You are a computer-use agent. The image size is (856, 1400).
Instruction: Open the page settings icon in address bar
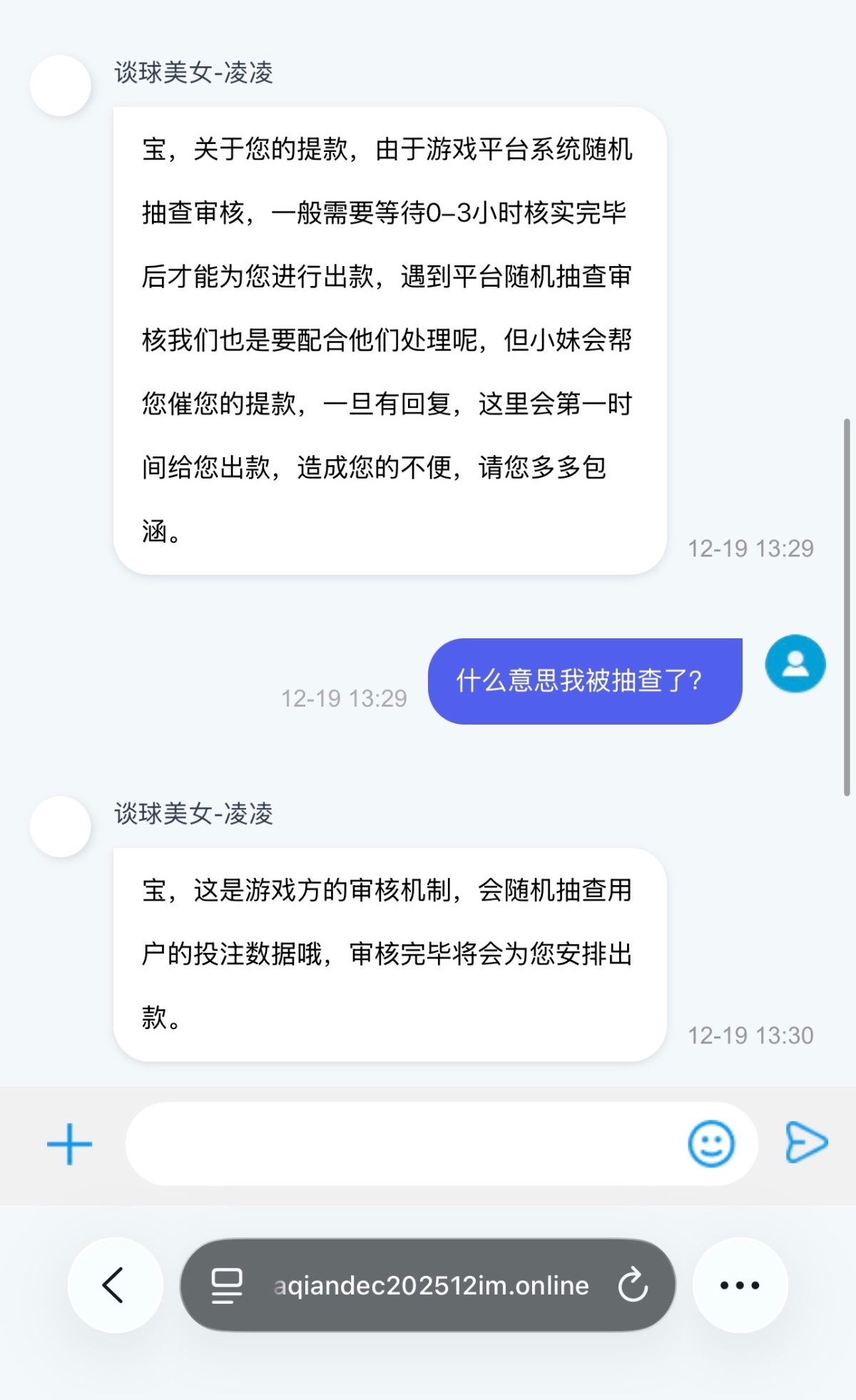pyautogui.click(x=227, y=1285)
